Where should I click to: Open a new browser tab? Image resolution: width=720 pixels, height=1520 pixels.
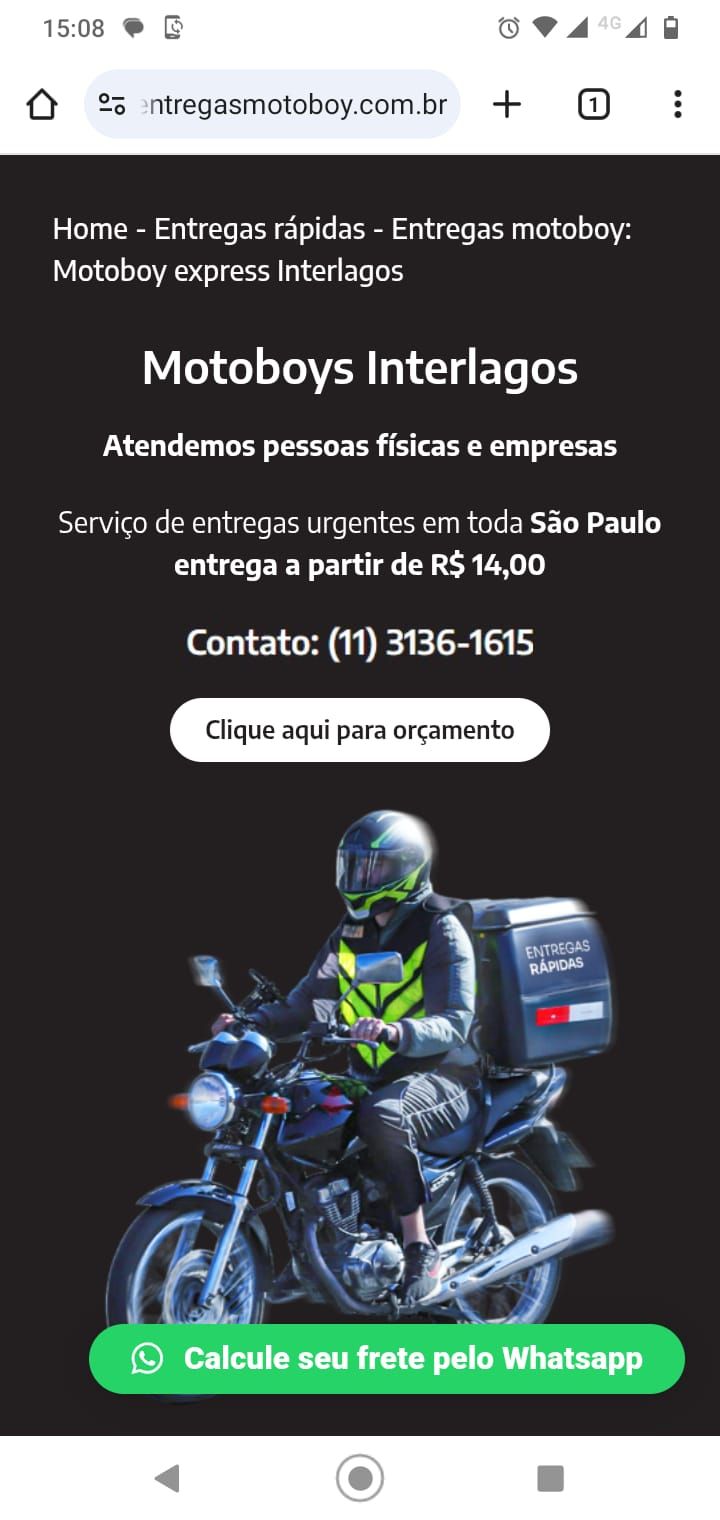[x=507, y=104]
